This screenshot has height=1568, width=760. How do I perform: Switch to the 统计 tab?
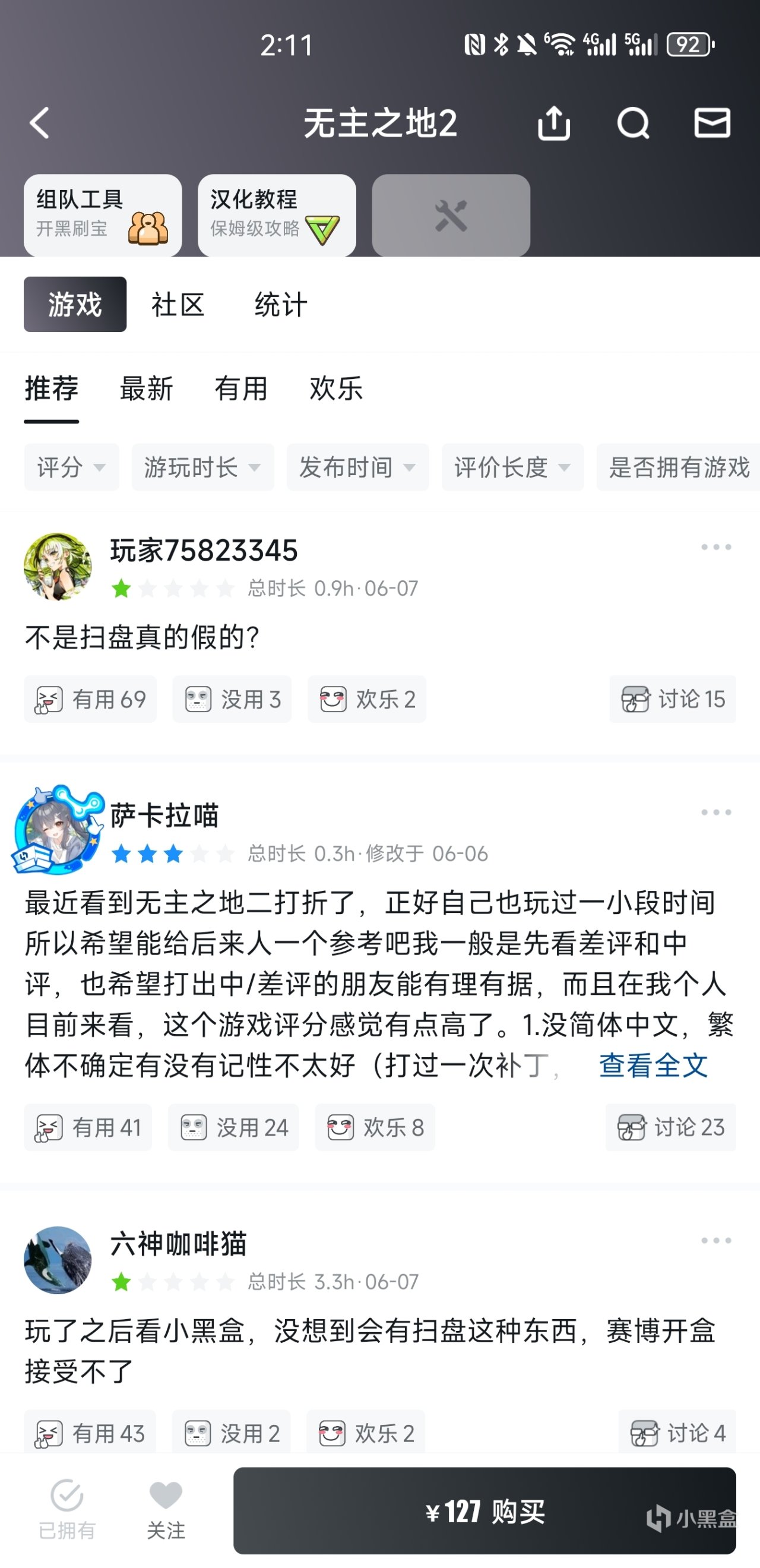pyautogui.click(x=280, y=304)
